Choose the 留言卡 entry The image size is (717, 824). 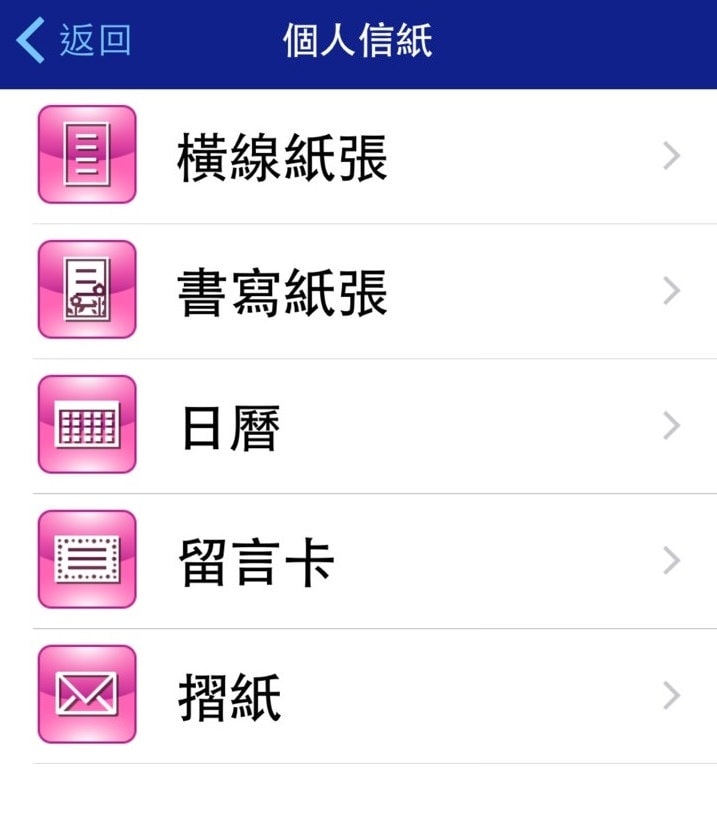256,561
